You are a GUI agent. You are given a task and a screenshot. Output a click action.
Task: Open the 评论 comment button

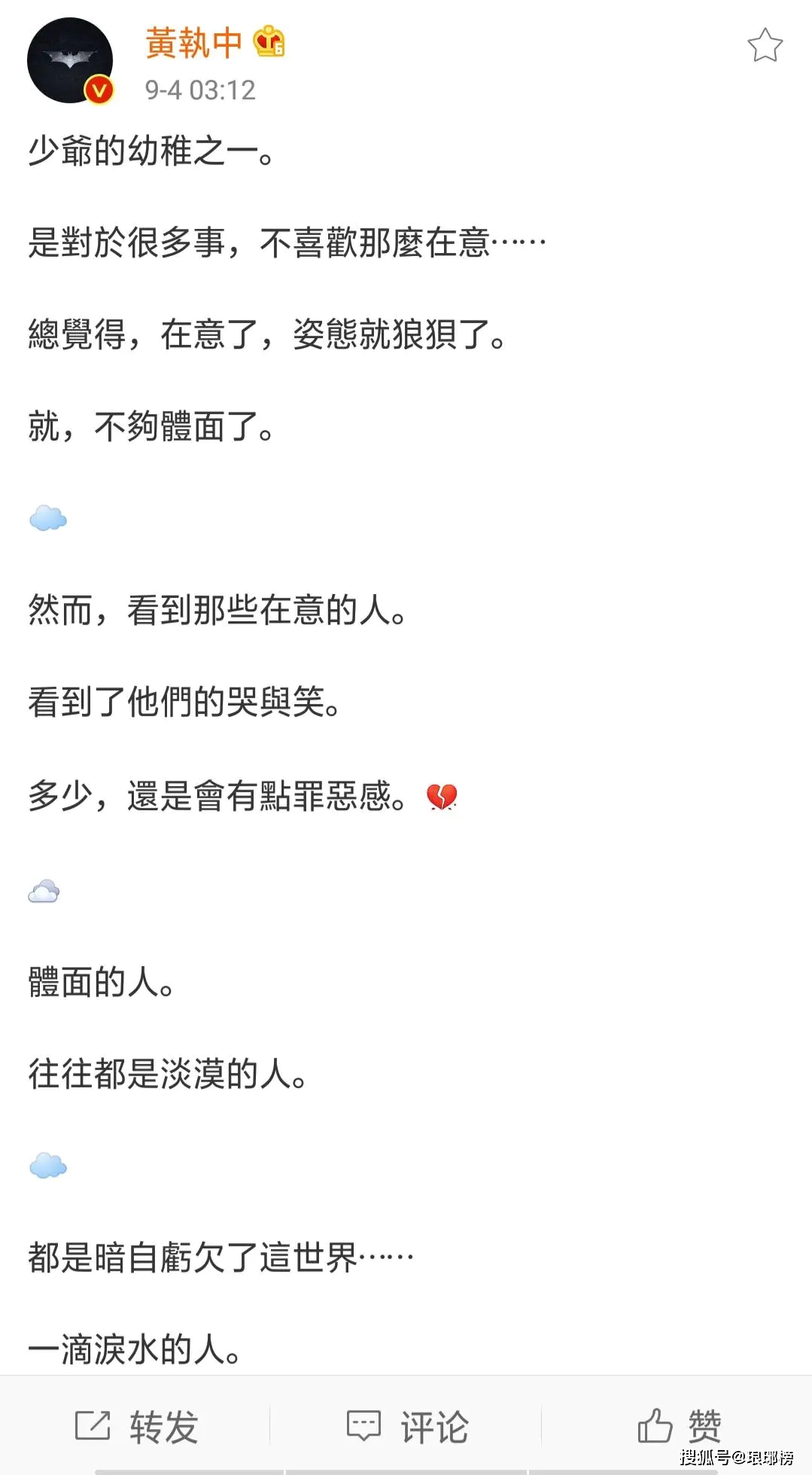(407, 1426)
